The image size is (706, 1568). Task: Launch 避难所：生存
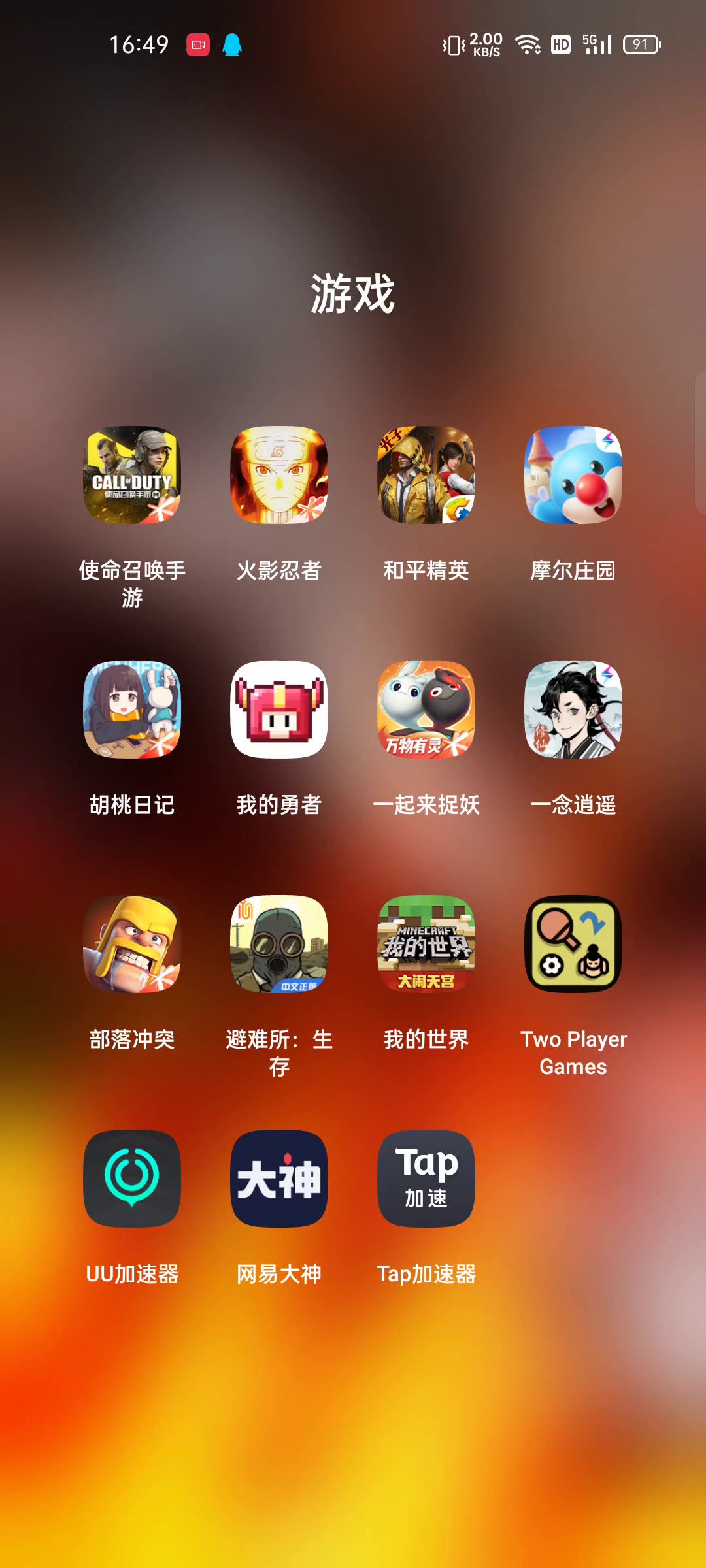click(279, 944)
